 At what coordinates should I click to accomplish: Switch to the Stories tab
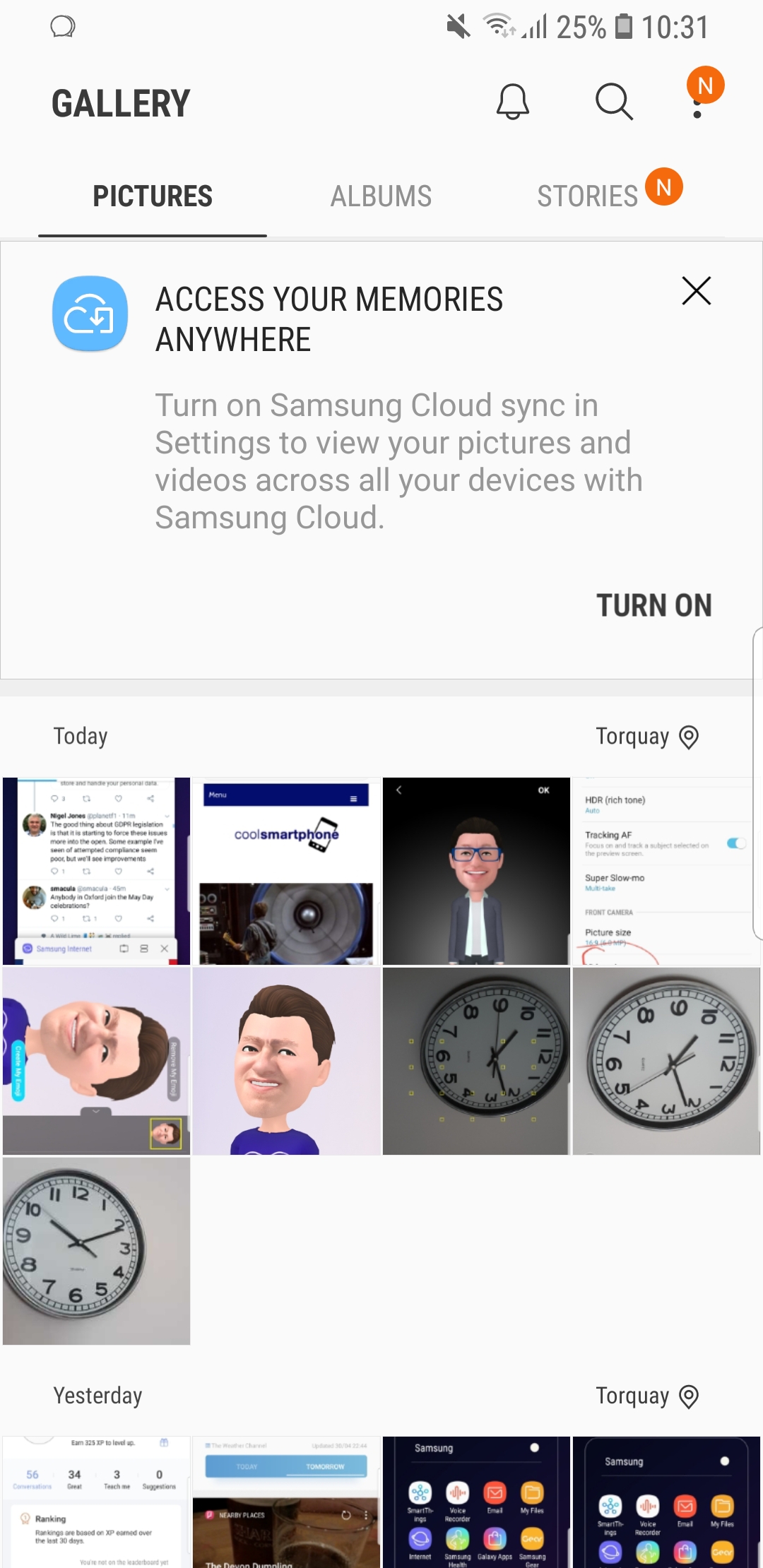point(587,196)
